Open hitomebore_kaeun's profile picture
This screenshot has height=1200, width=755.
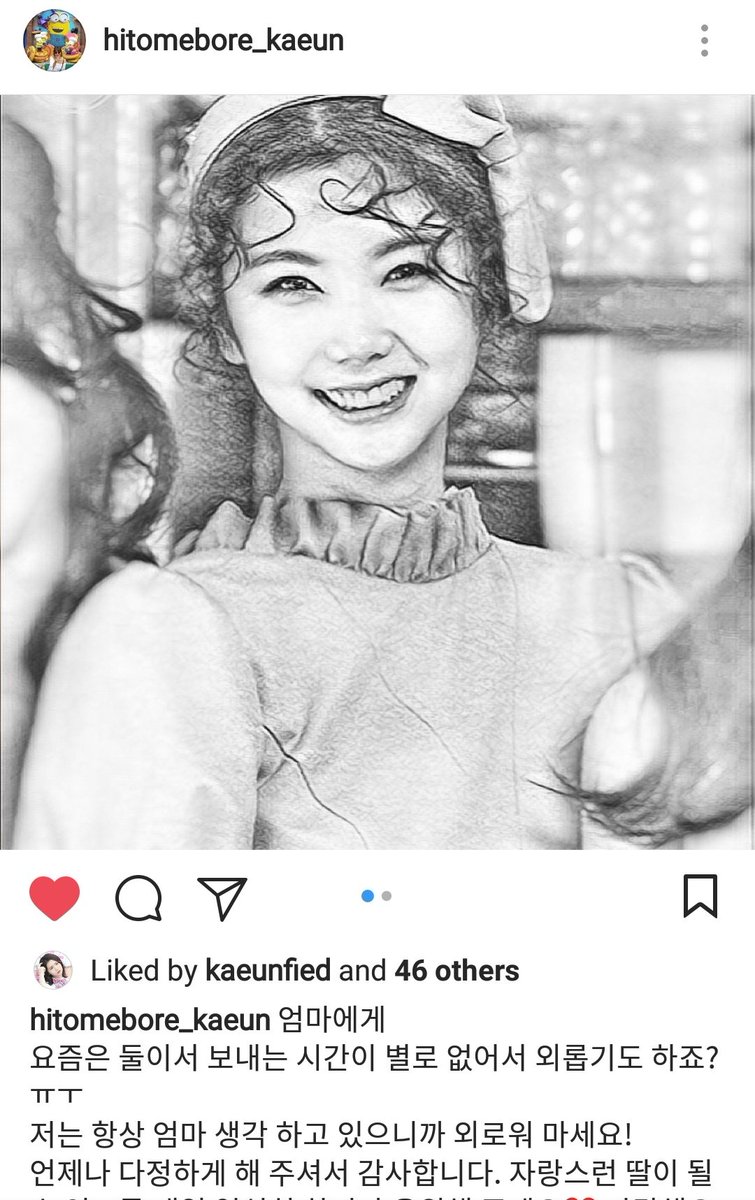(53, 41)
